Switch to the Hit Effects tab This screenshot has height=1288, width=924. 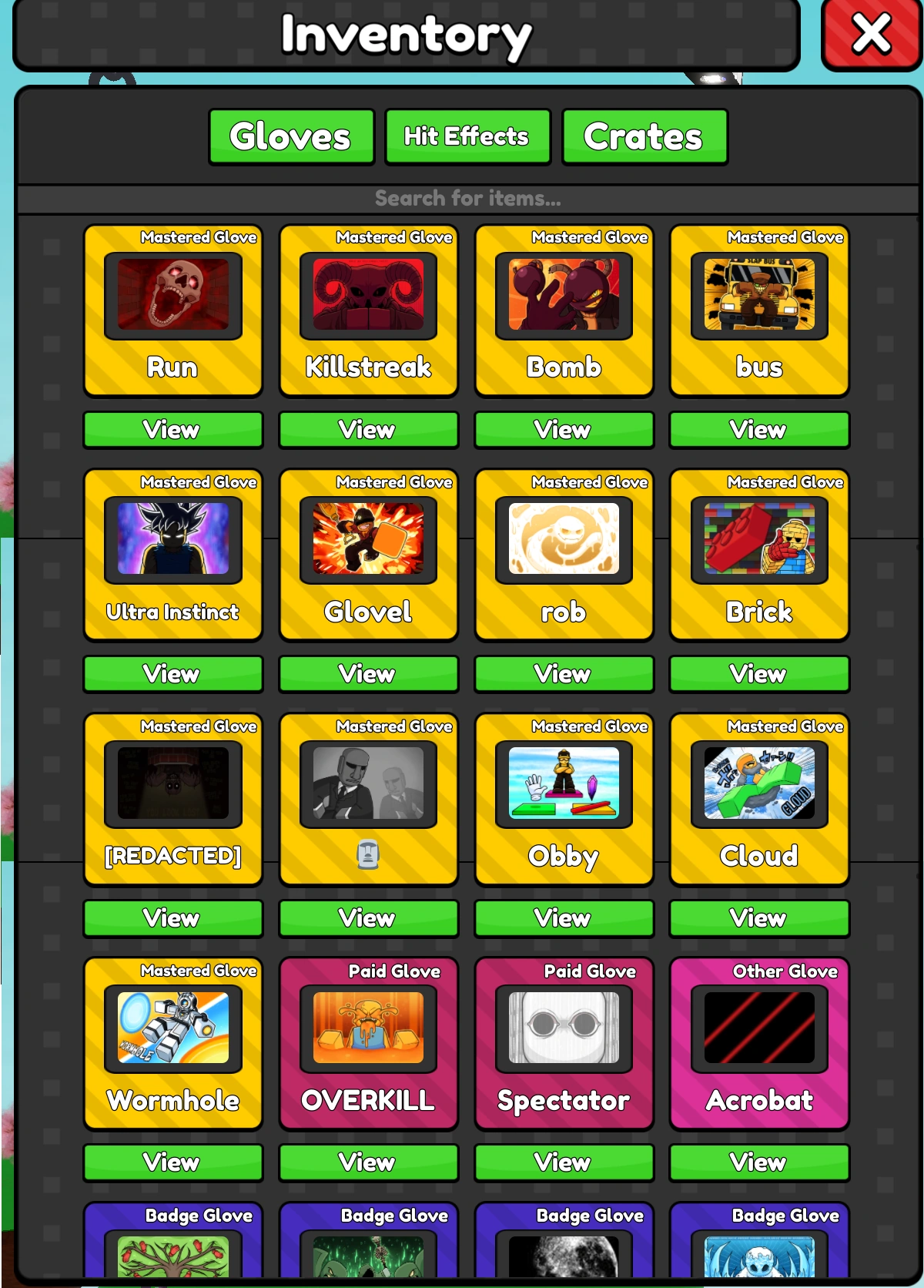[x=467, y=136]
